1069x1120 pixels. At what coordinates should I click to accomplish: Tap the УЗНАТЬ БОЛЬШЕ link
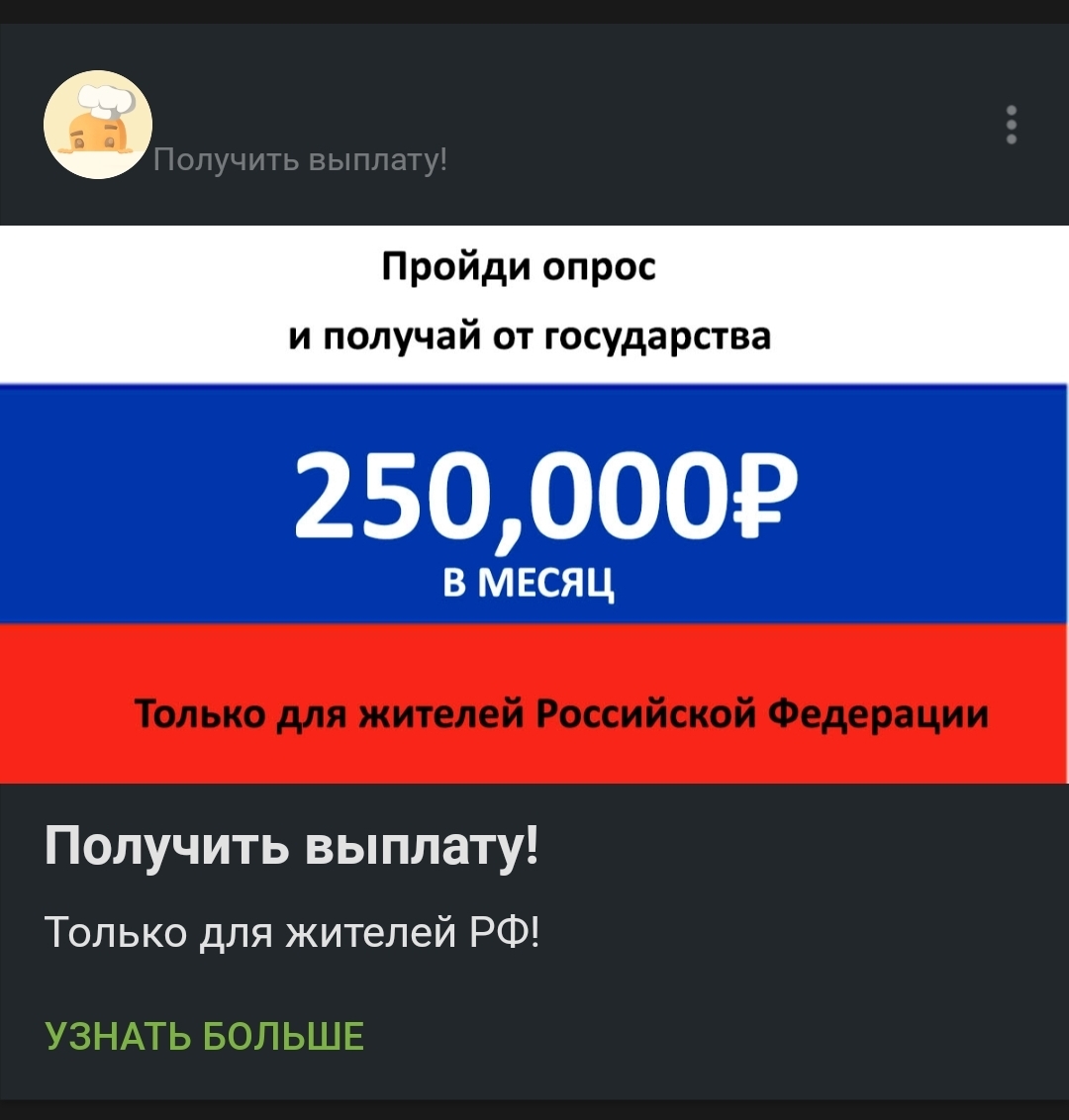pos(205,1036)
